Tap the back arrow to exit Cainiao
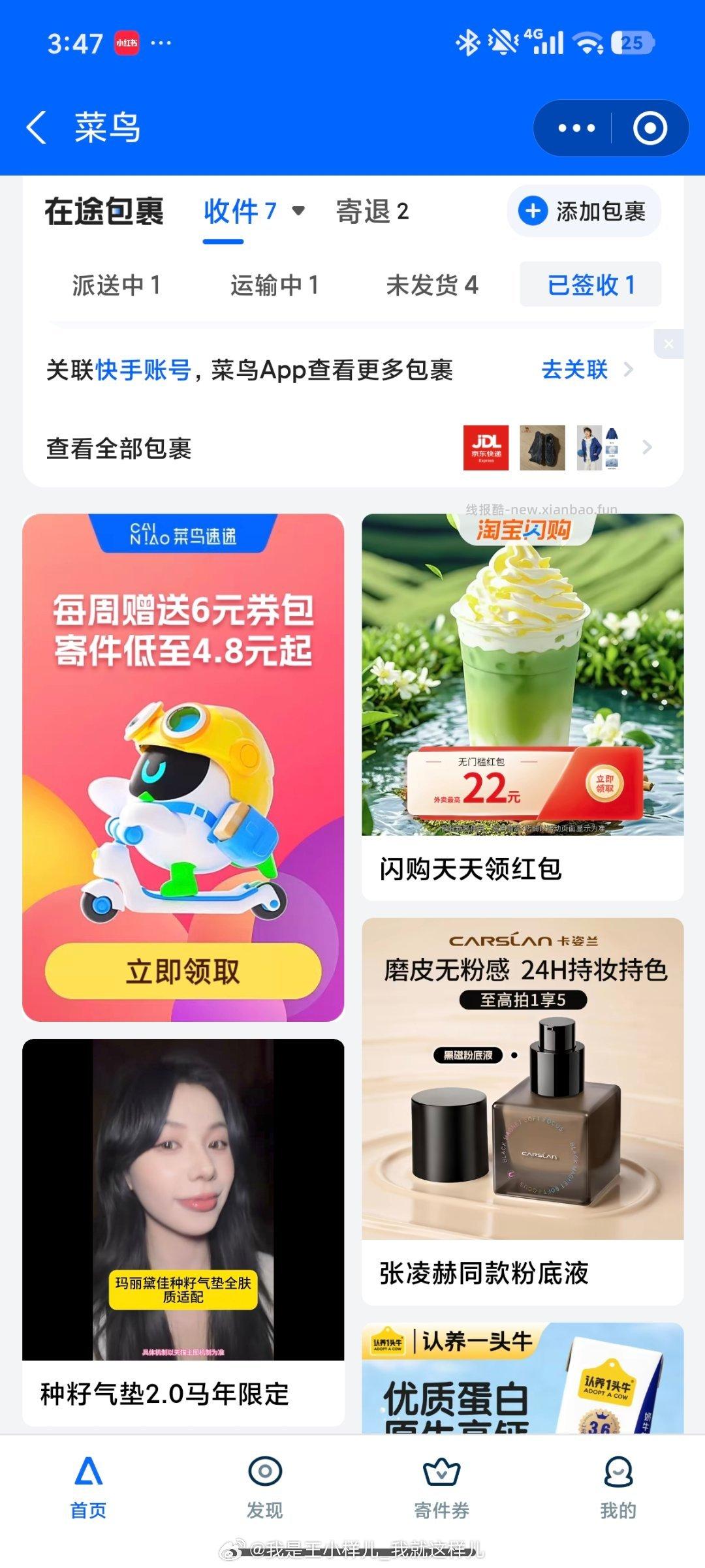The image size is (705, 1568). click(x=37, y=128)
